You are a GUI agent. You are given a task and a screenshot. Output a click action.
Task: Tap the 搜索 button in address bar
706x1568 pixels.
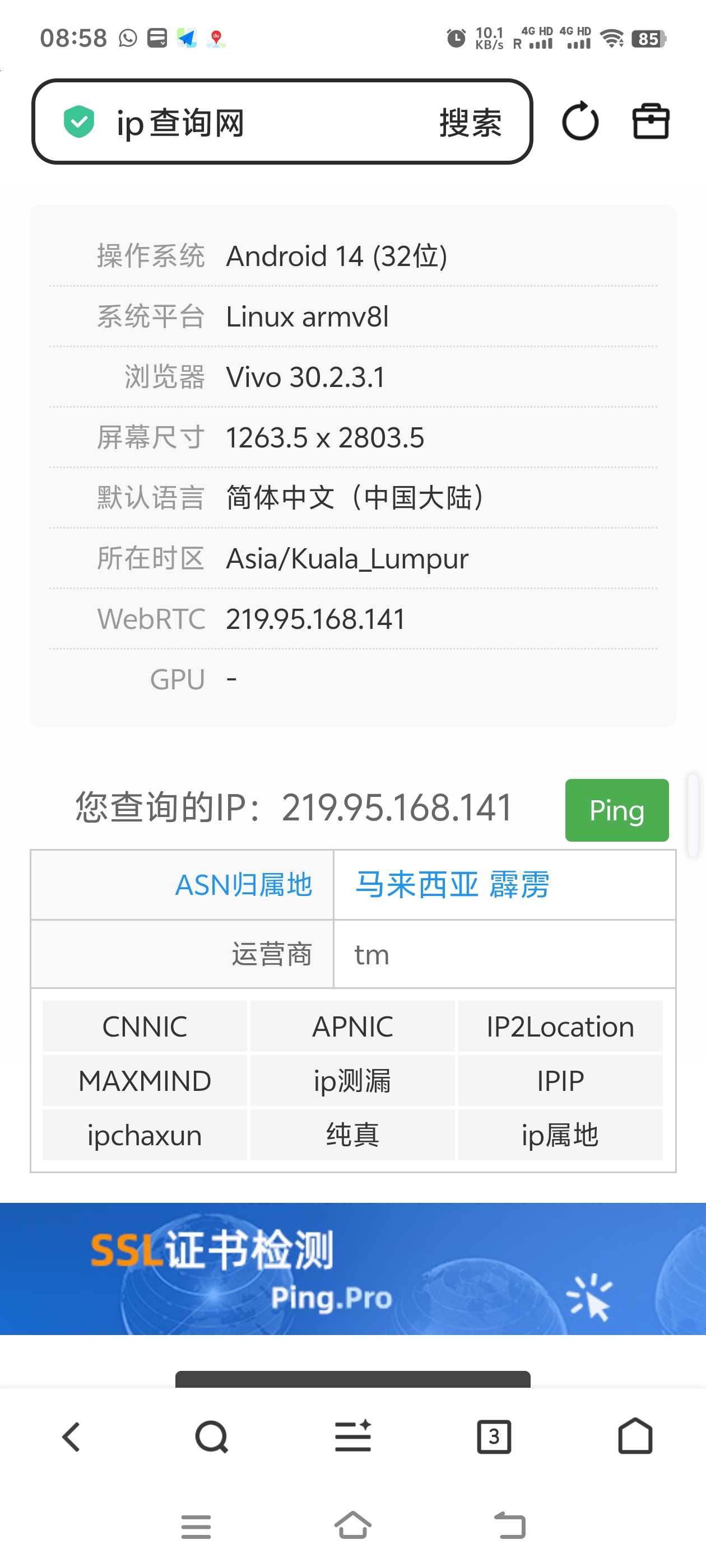pyautogui.click(x=470, y=123)
